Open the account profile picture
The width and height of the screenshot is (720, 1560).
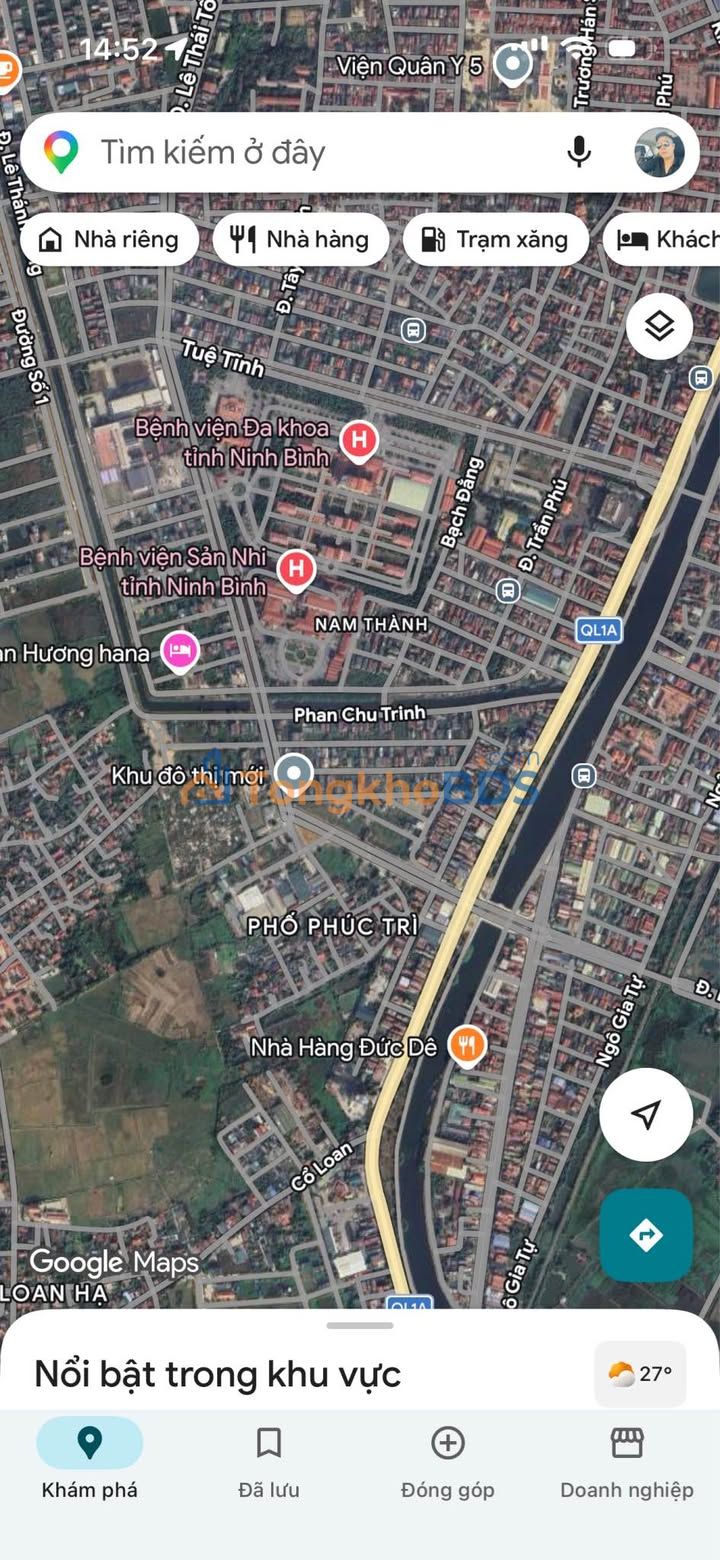click(x=659, y=152)
